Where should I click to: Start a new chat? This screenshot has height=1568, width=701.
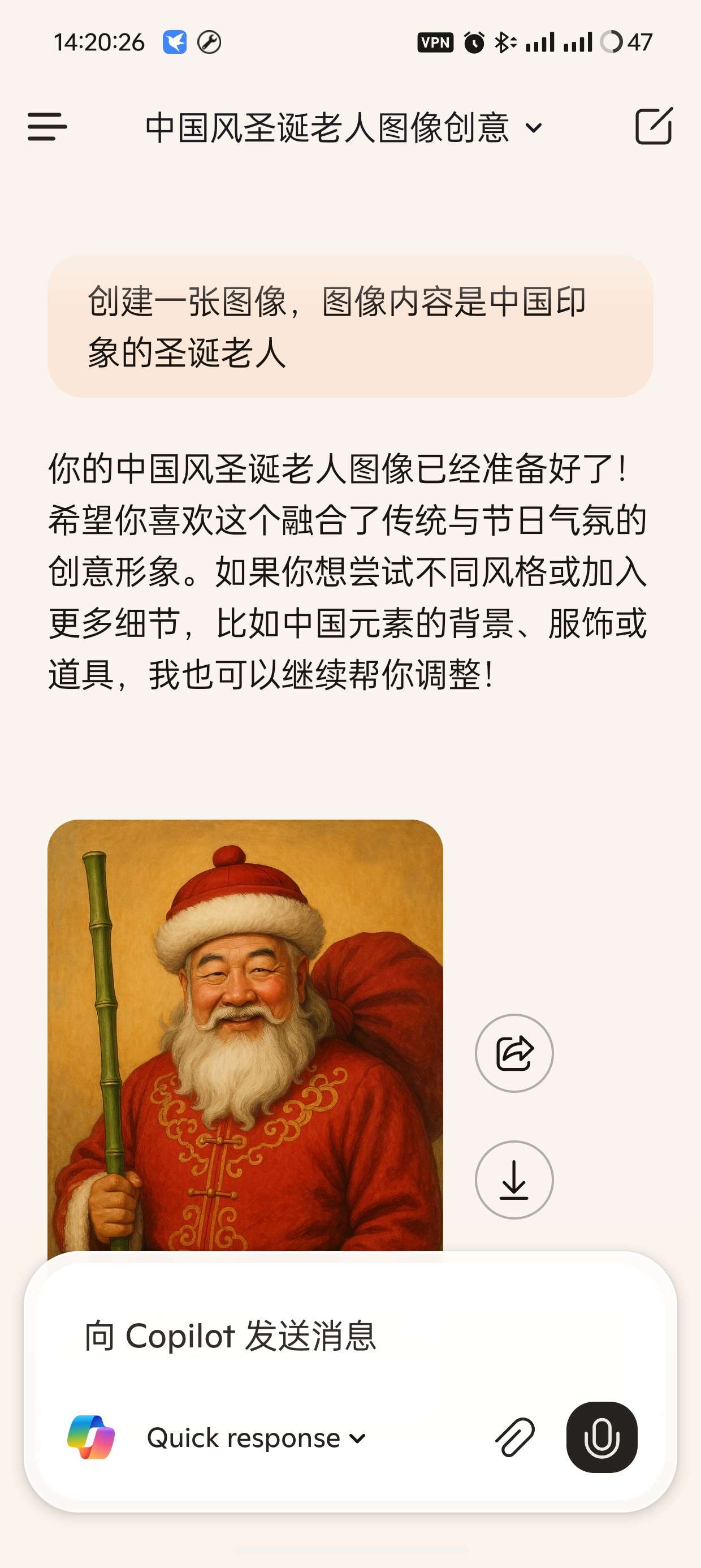pyautogui.click(x=654, y=127)
